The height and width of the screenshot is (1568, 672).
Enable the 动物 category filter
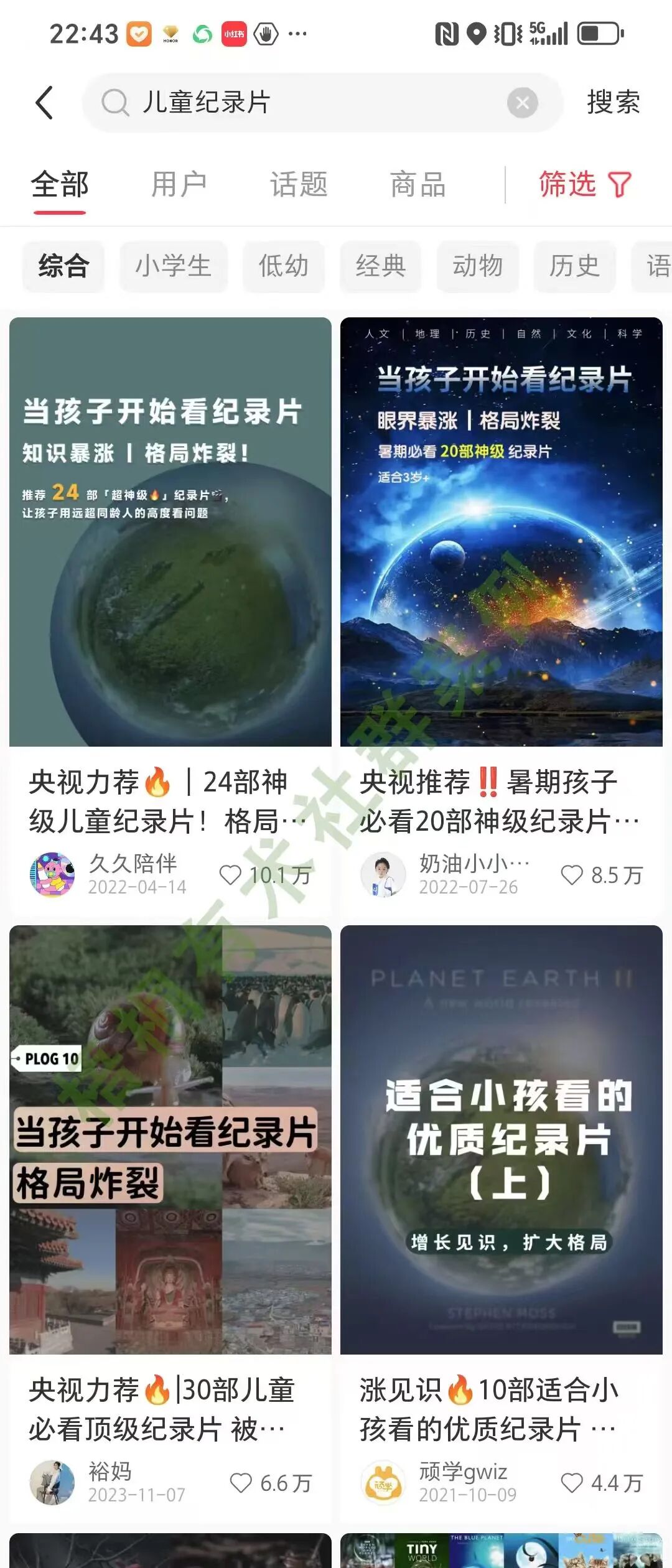478,266
